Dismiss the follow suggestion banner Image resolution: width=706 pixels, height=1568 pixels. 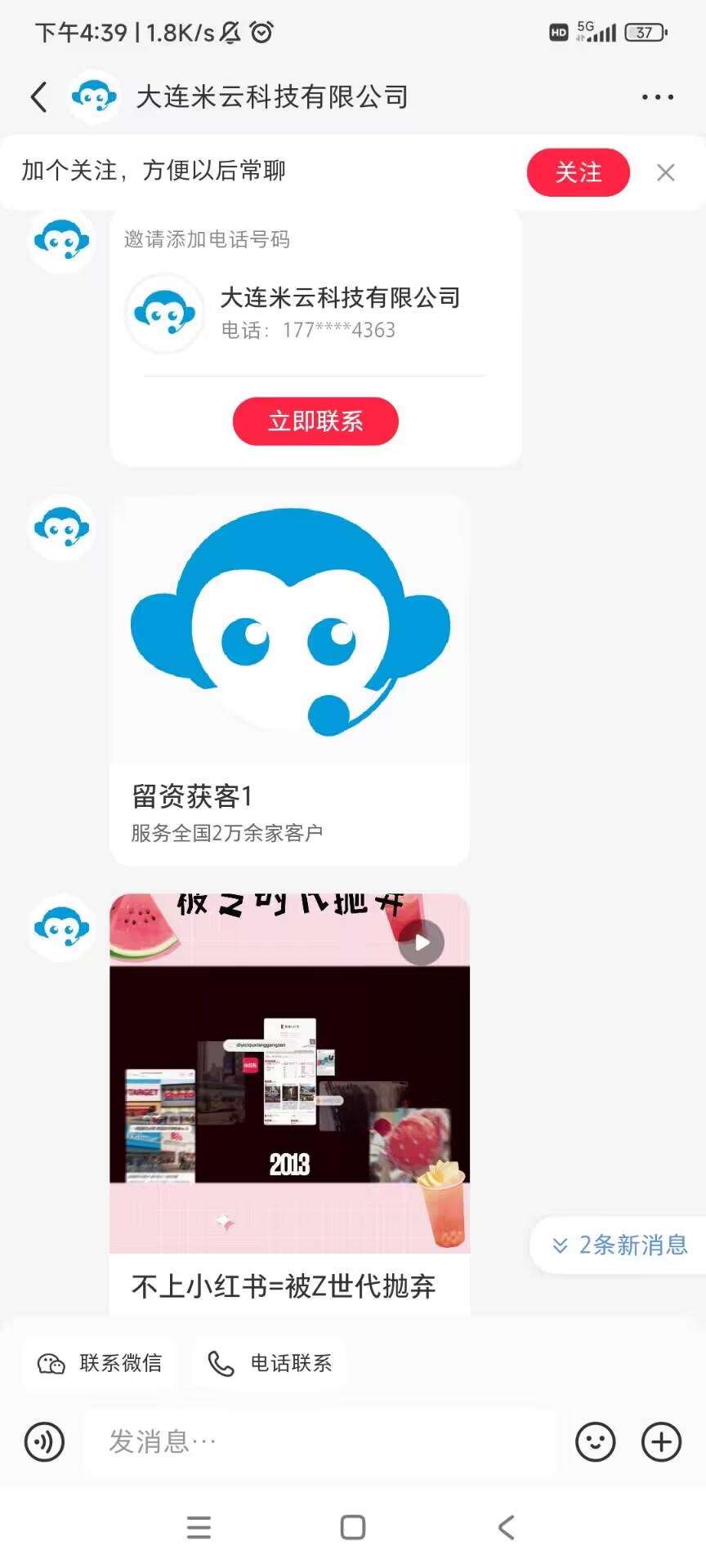[x=665, y=172]
